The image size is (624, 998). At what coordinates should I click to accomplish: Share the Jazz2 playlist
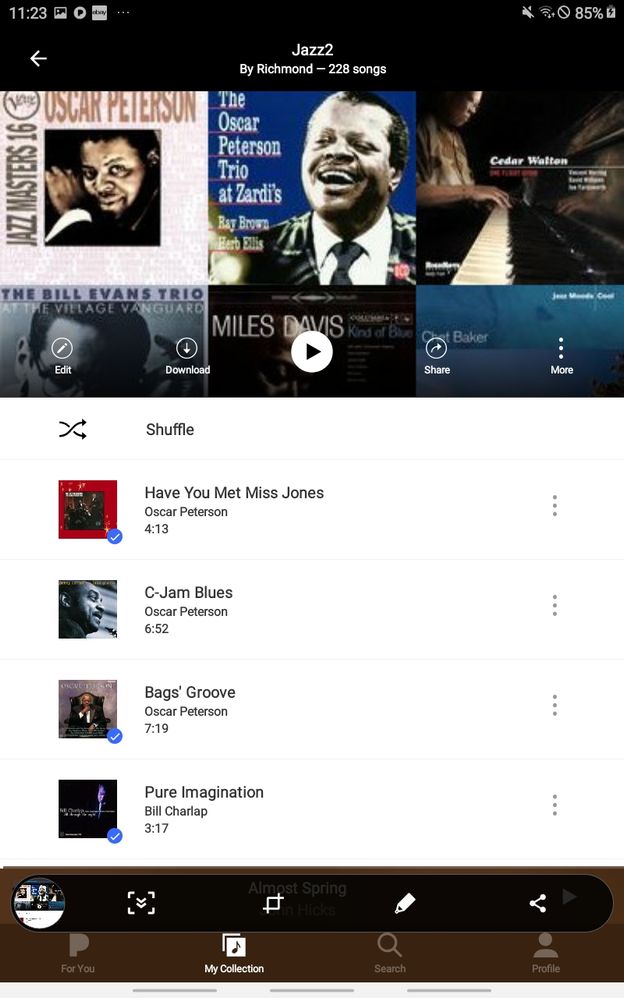tap(437, 354)
